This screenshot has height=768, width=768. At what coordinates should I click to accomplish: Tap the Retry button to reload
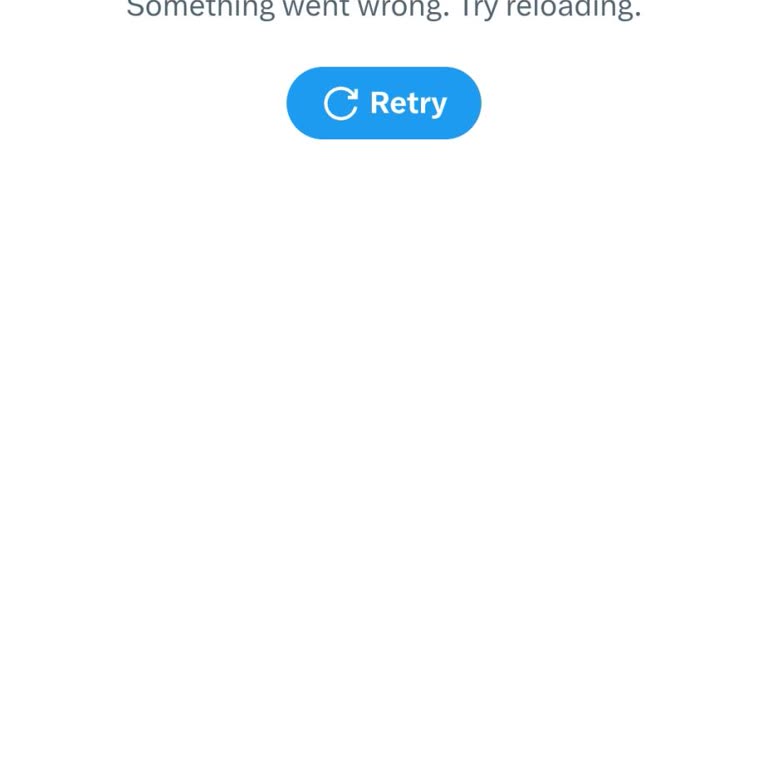tap(384, 103)
